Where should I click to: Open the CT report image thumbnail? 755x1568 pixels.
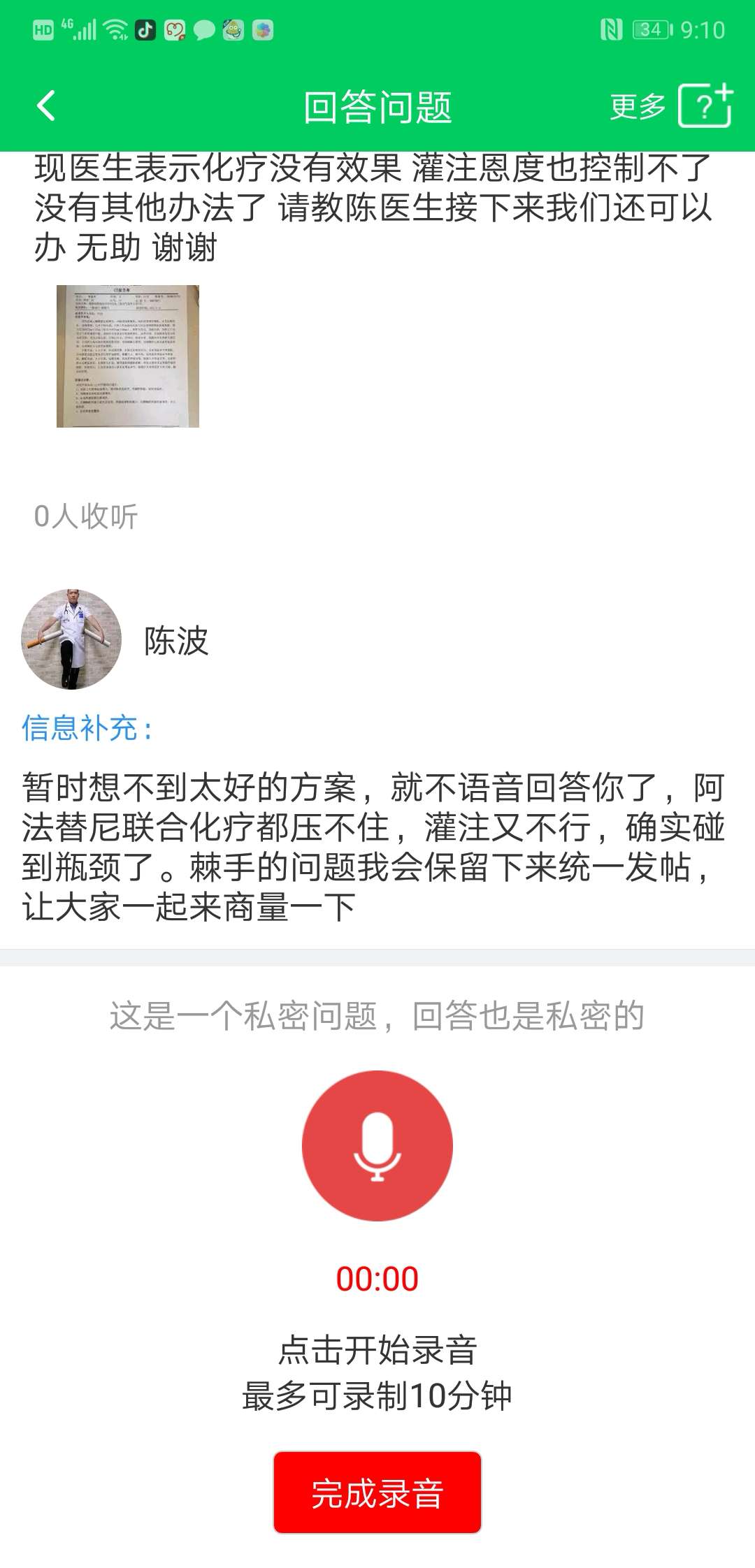click(x=127, y=358)
